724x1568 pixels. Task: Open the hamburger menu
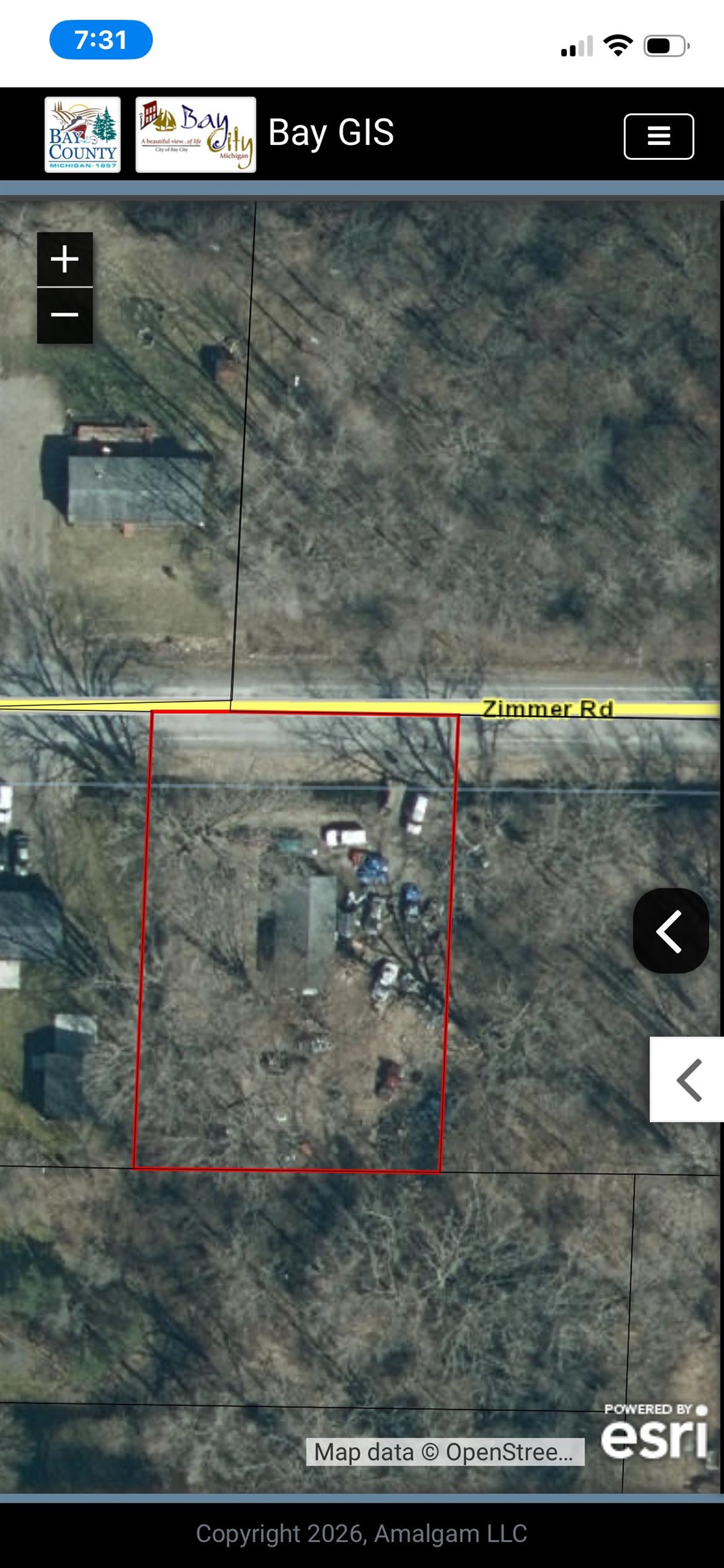658,136
